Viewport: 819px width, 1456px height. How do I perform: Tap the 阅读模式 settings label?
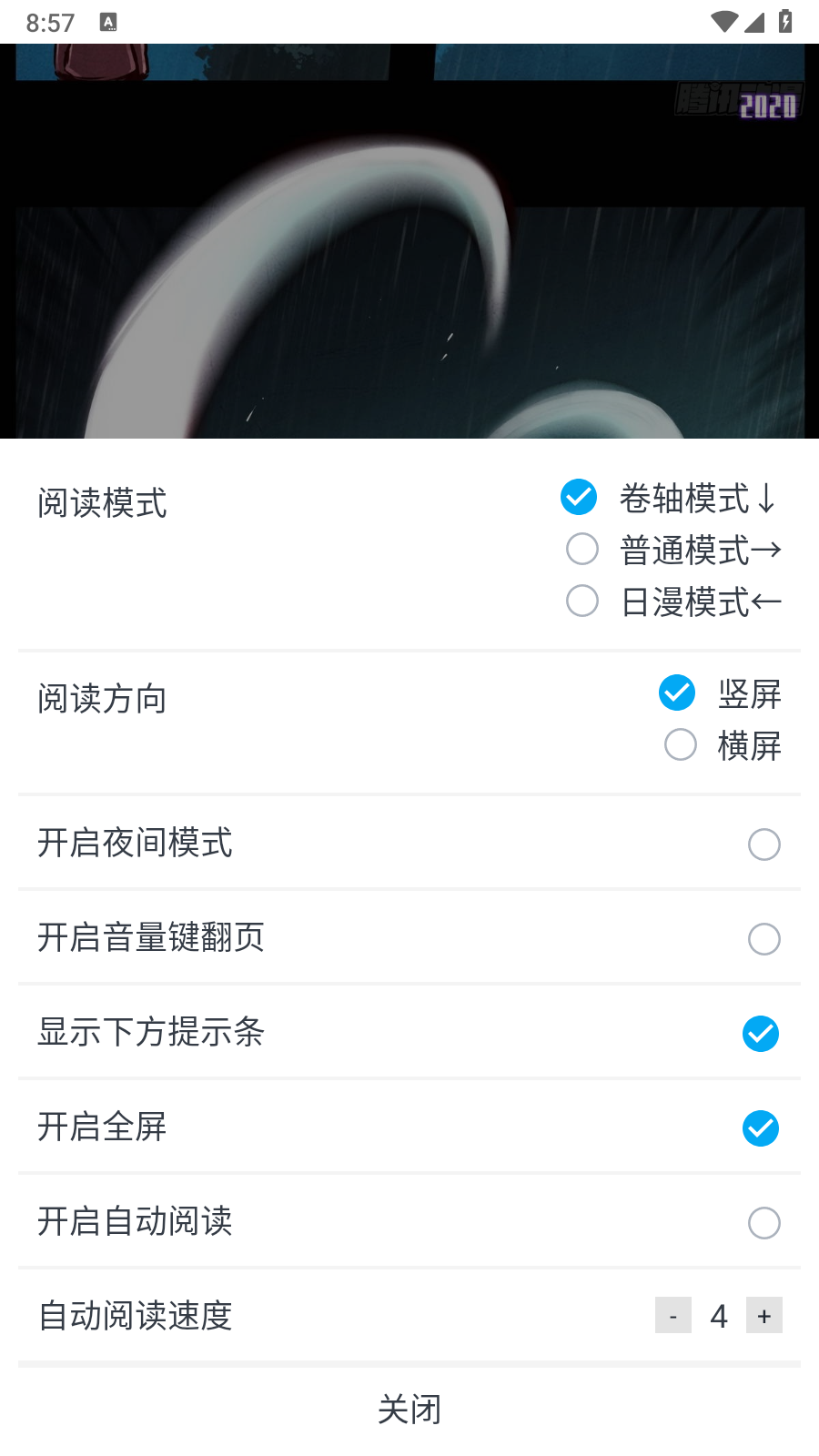tap(102, 503)
